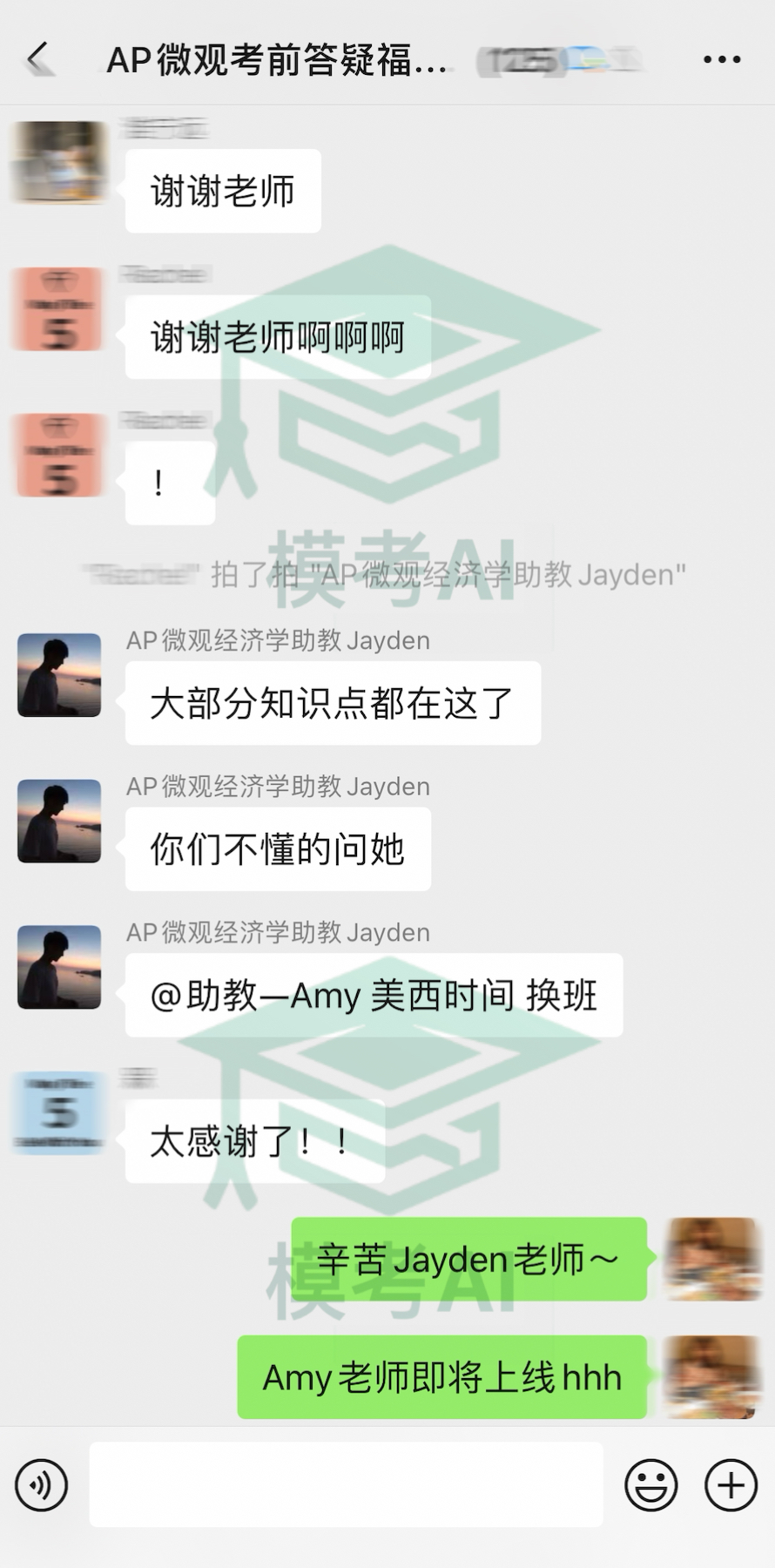This screenshot has height=1568, width=775.
Task: Open the plus attachment menu
Action: click(x=731, y=1485)
